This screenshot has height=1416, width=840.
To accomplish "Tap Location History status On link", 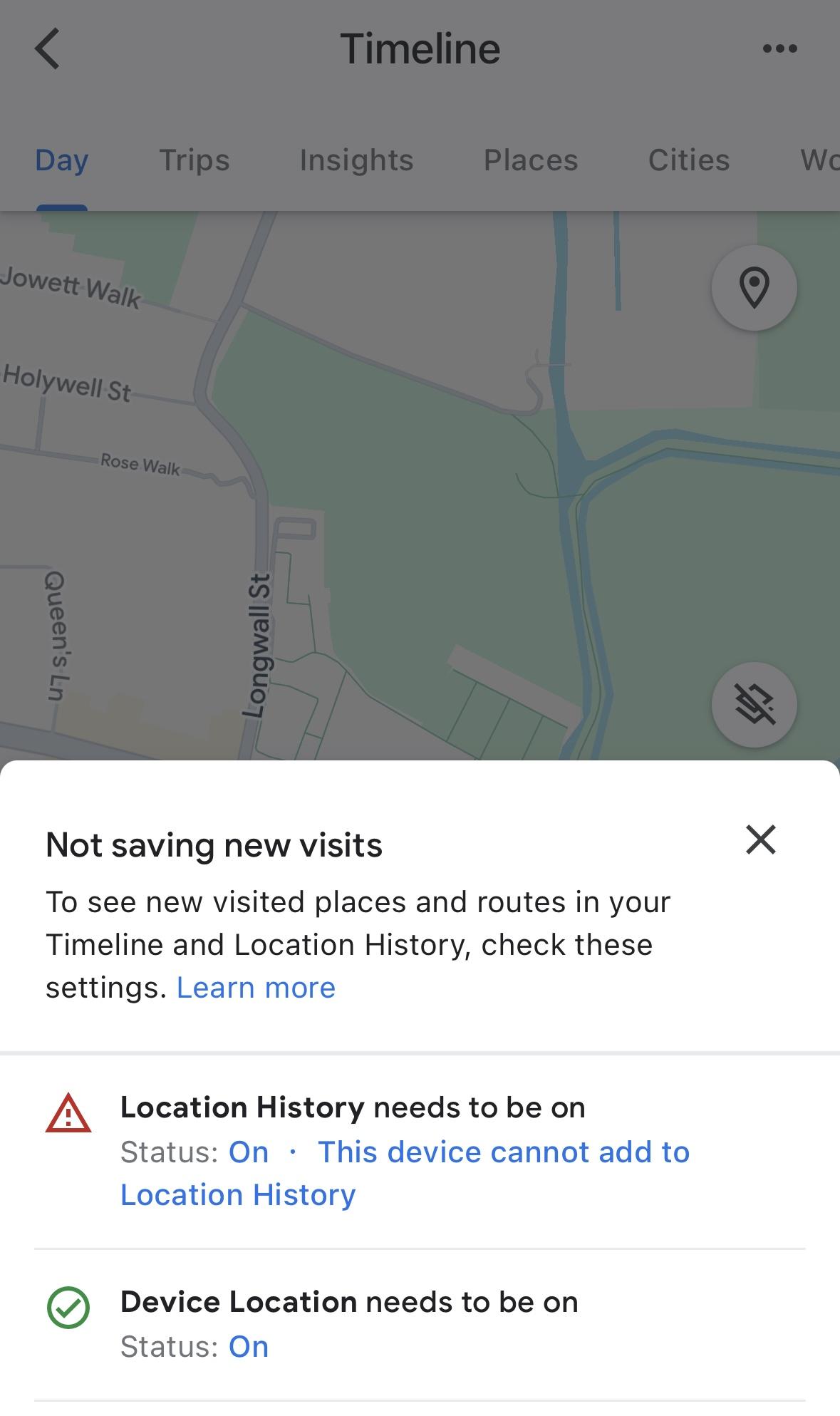I will tap(249, 1152).
